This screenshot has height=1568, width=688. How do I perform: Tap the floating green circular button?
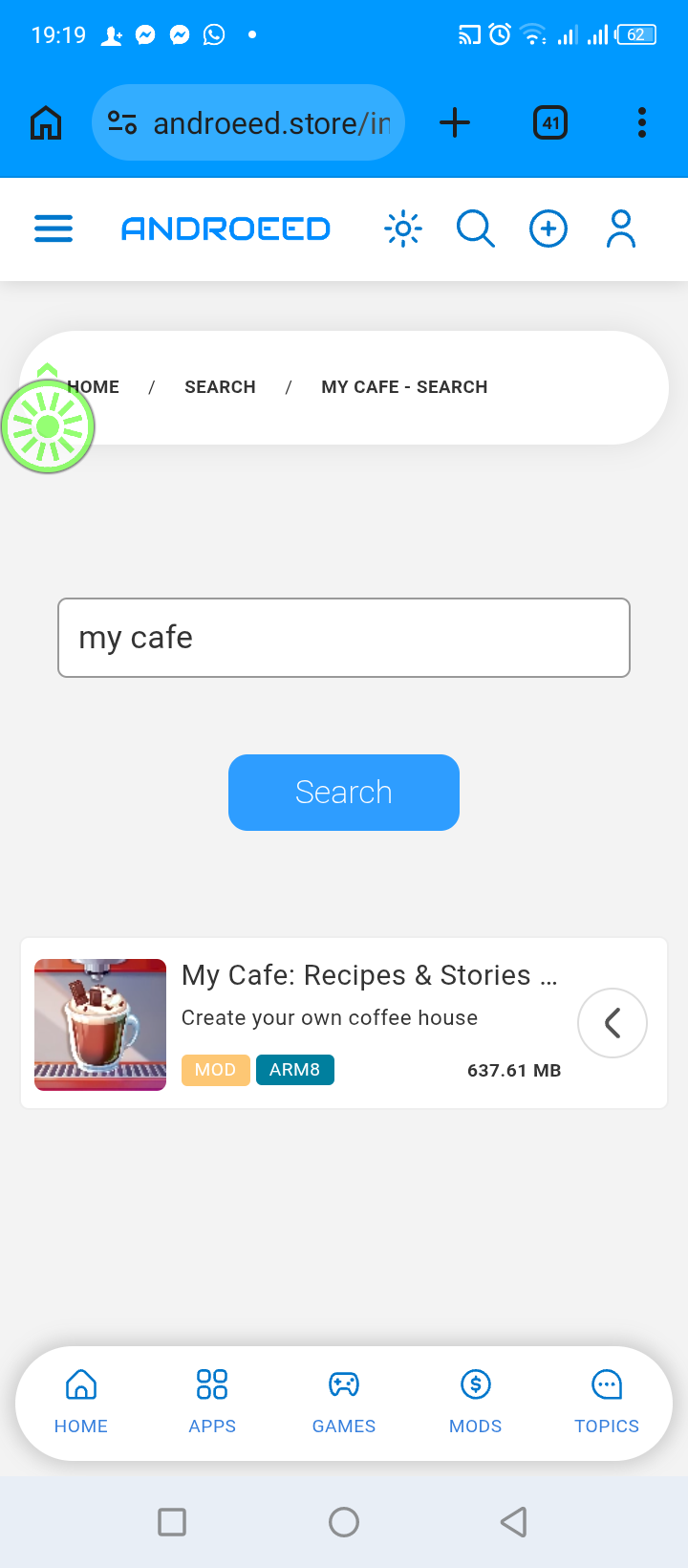point(48,426)
